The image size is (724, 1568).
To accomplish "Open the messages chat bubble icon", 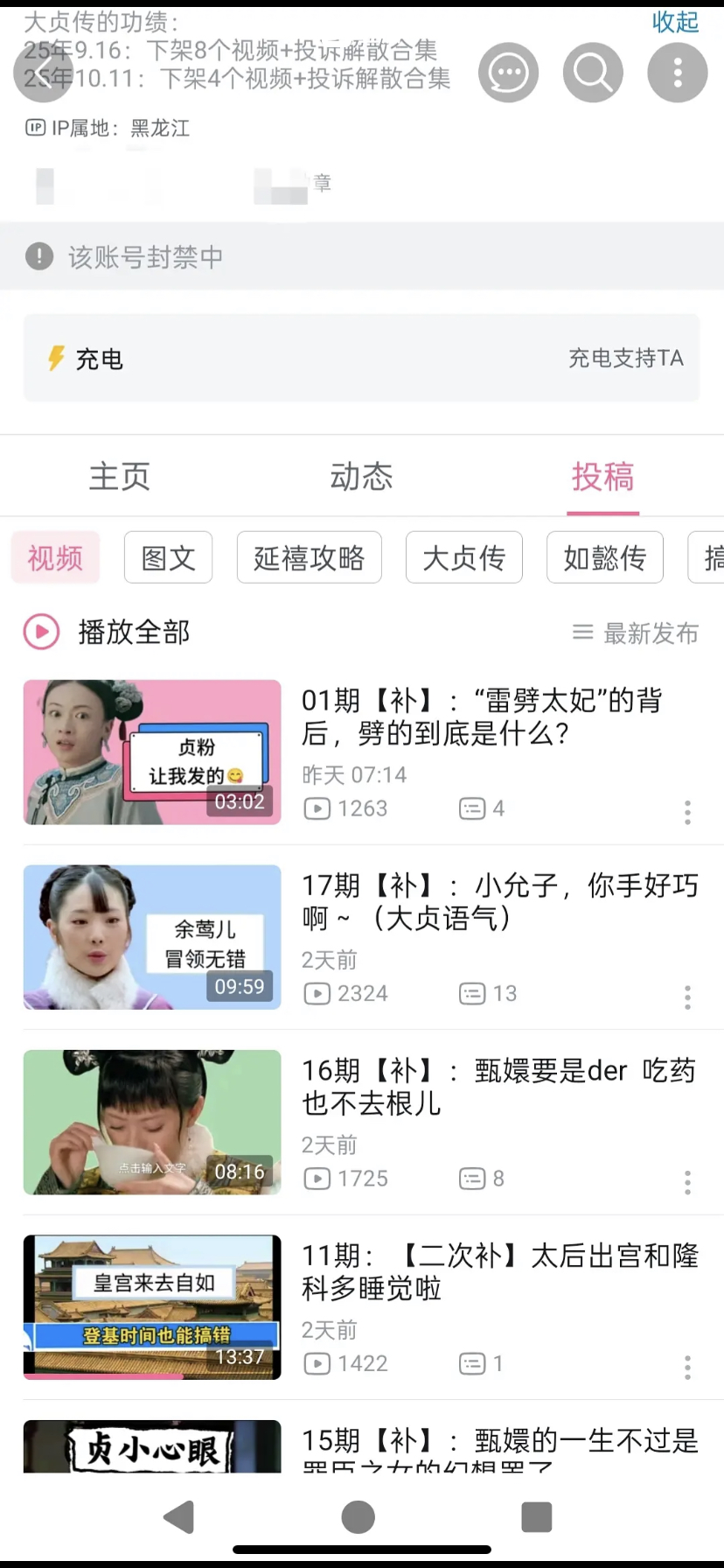I will coord(508,73).
